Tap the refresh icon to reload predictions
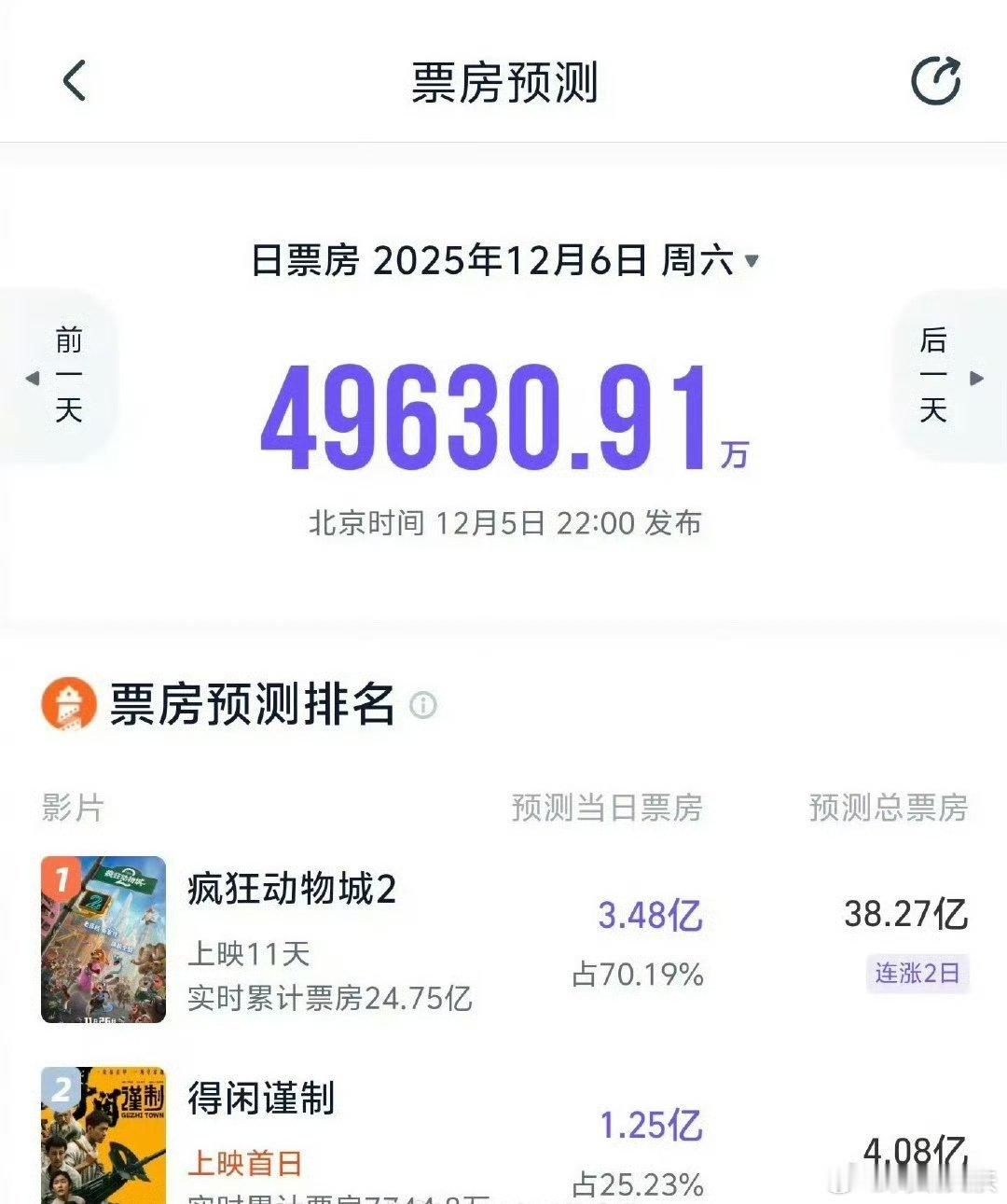The width and height of the screenshot is (1007, 1204). (935, 81)
